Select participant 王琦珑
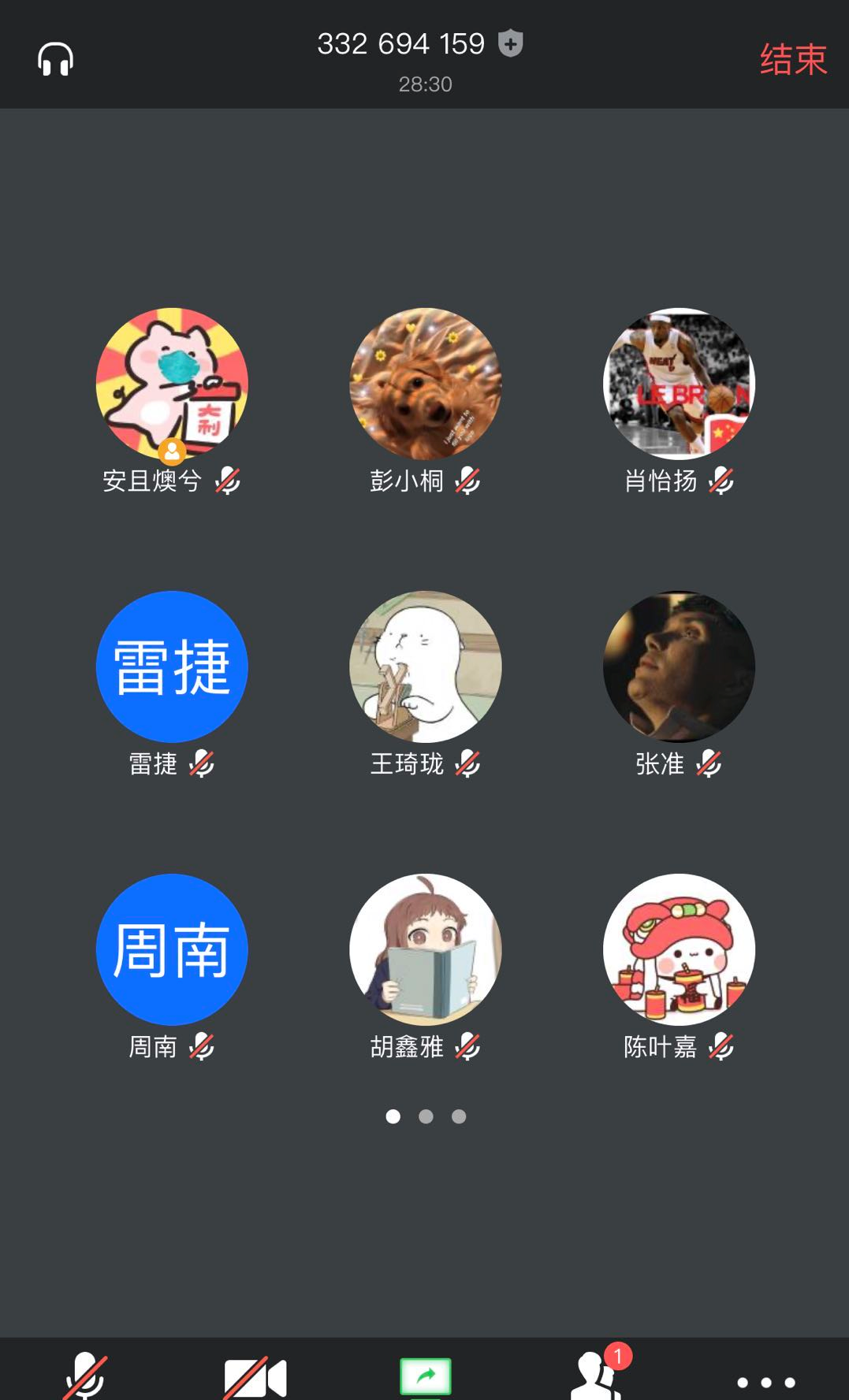 tap(426, 667)
